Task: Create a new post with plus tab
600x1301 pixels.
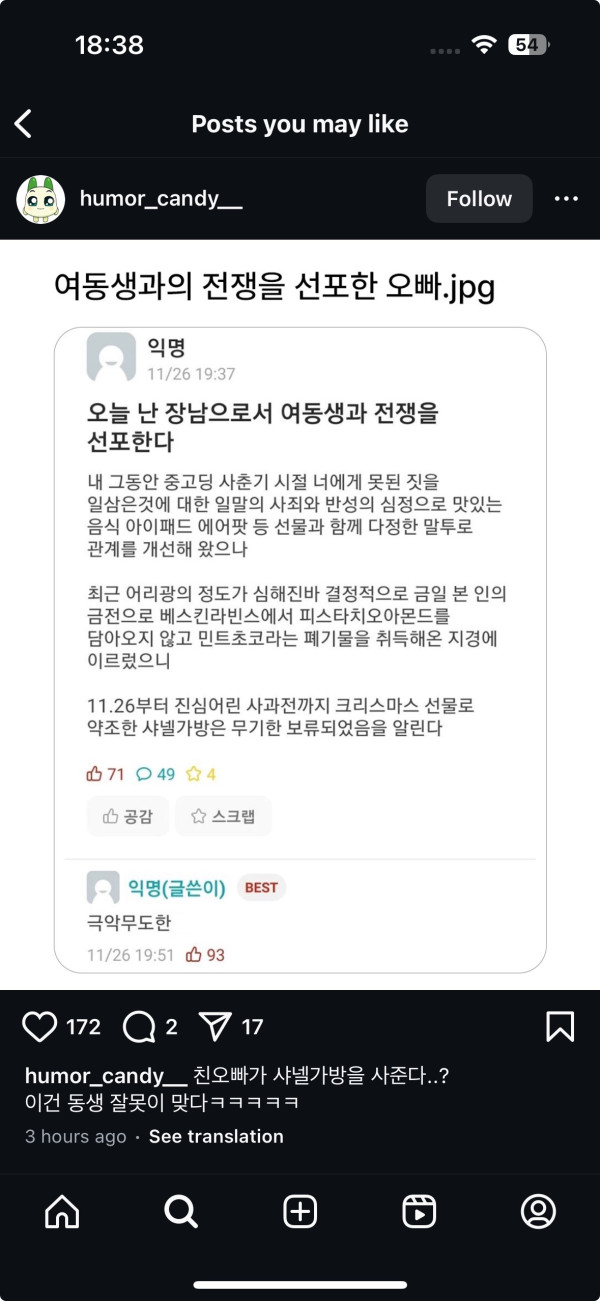Action: click(x=300, y=1212)
